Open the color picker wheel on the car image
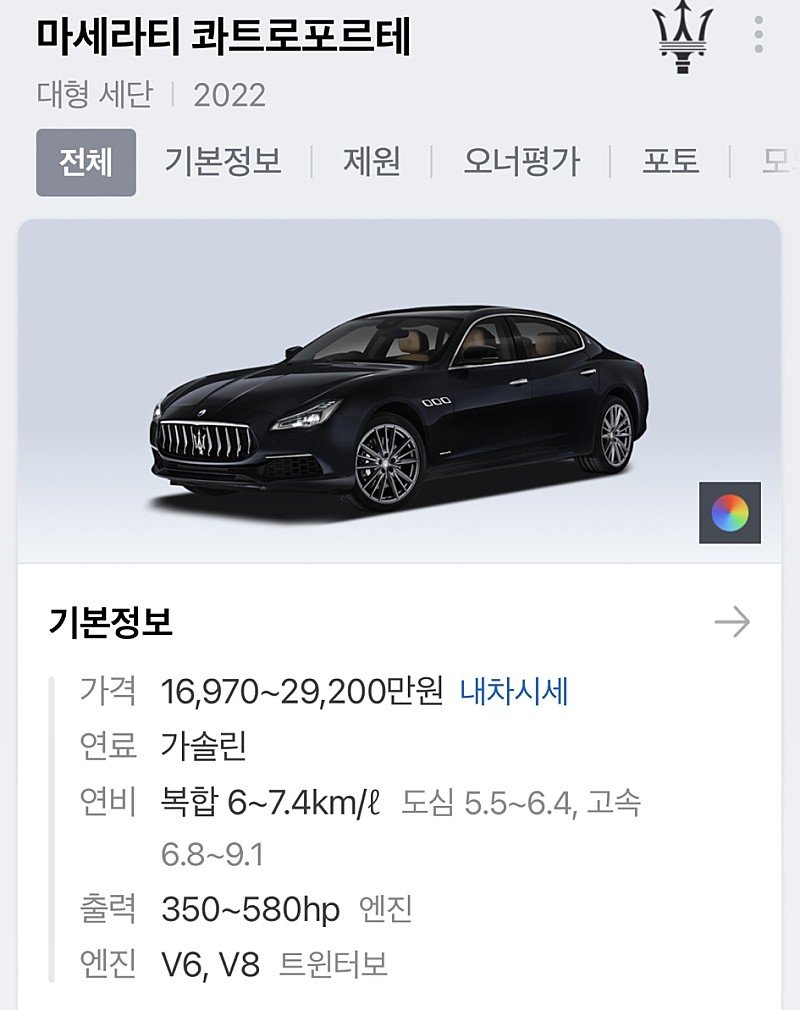800x1010 pixels. click(730, 513)
